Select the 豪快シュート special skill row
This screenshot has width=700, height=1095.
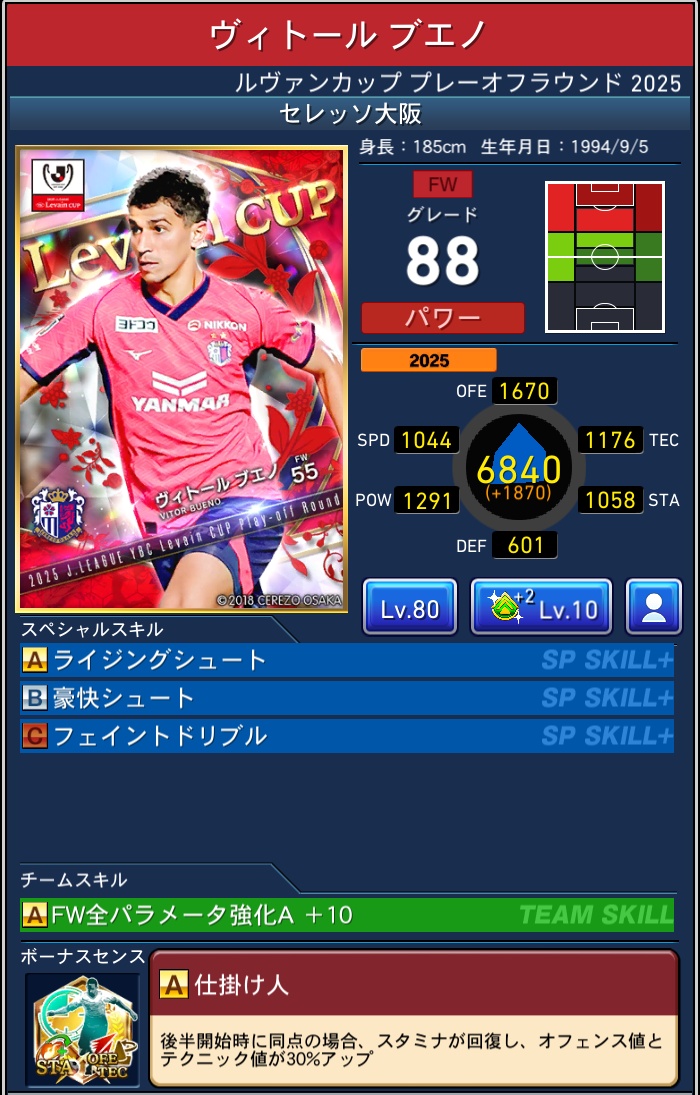(347, 698)
